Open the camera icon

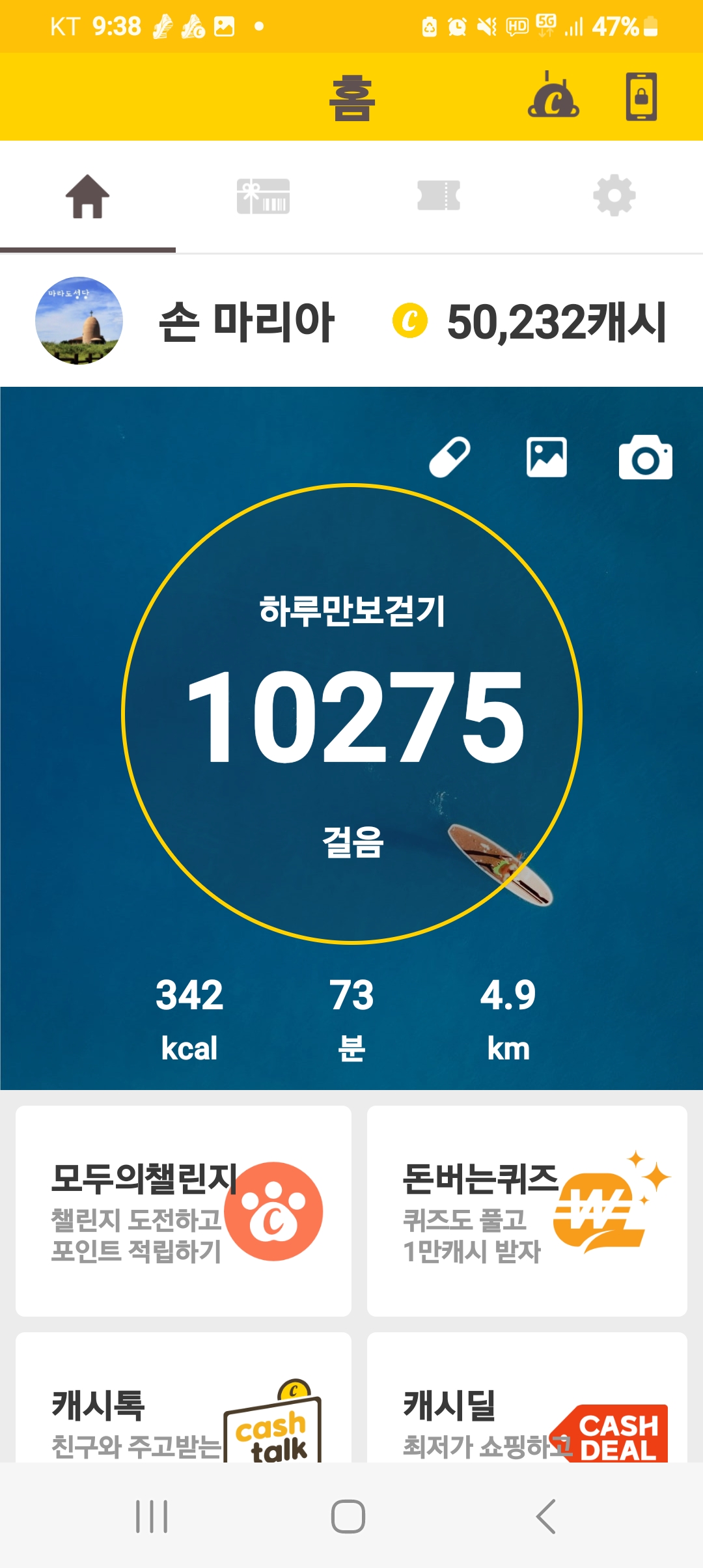click(645, 457)
